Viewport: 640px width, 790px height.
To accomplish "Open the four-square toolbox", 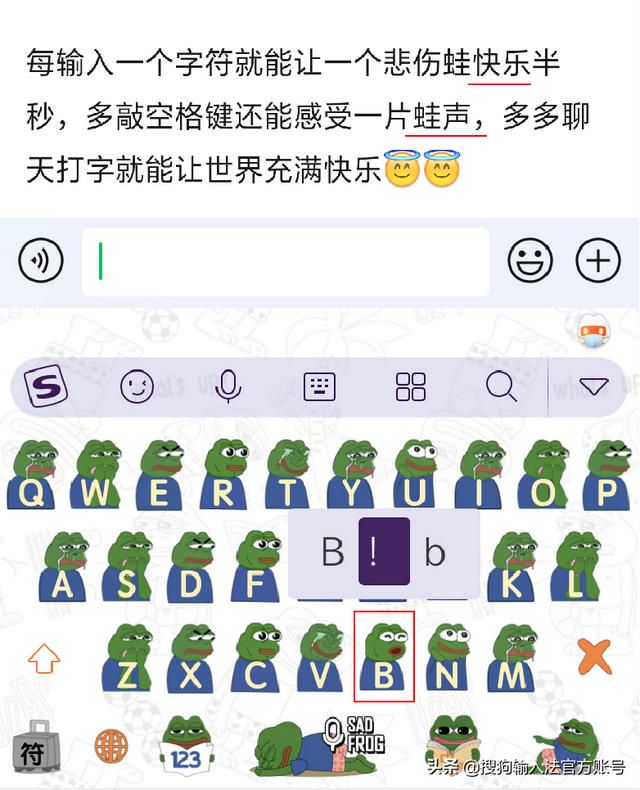I will pyautogui.click(x=411, y=385).
